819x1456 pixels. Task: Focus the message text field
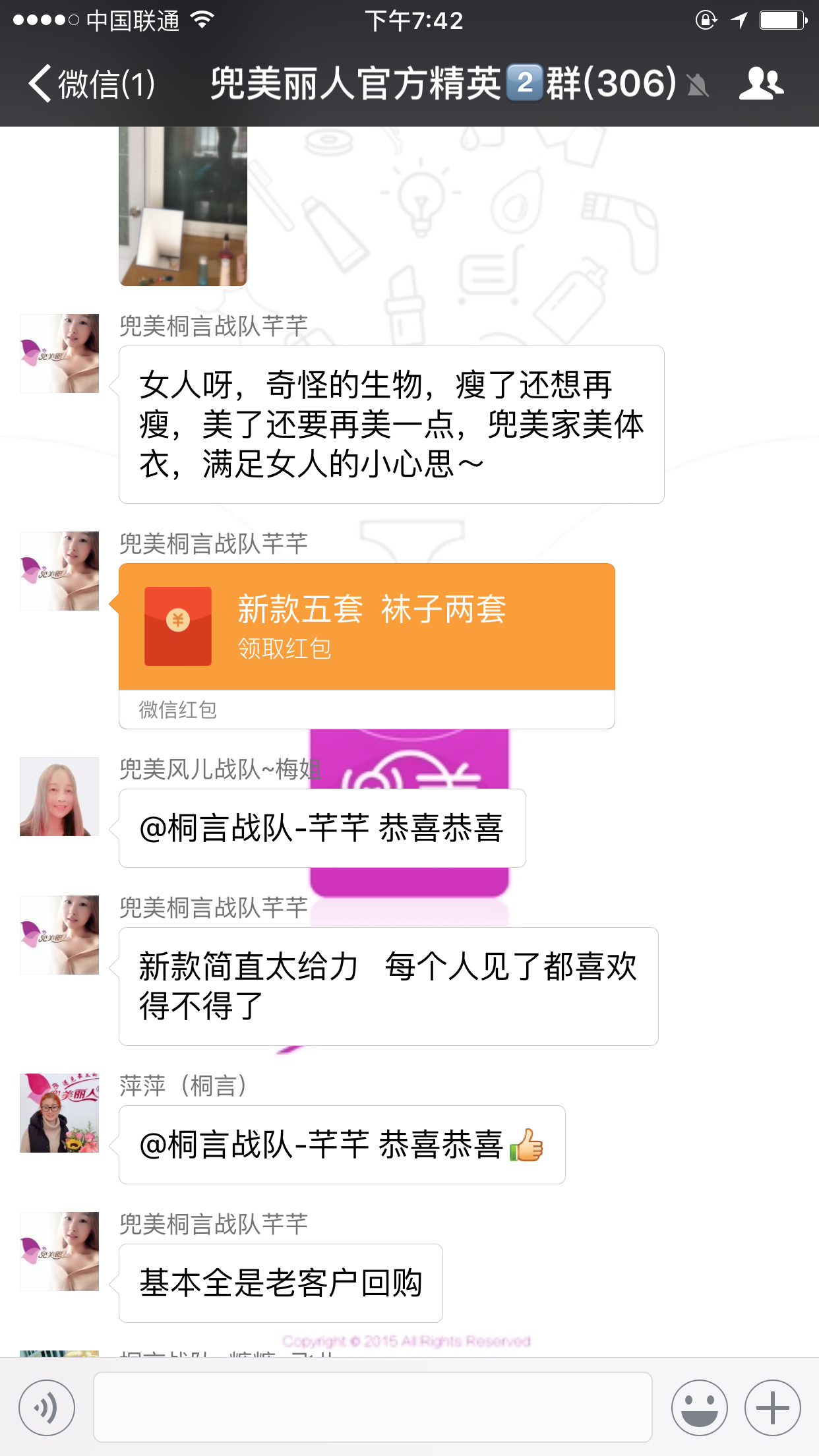[373, 1407]
